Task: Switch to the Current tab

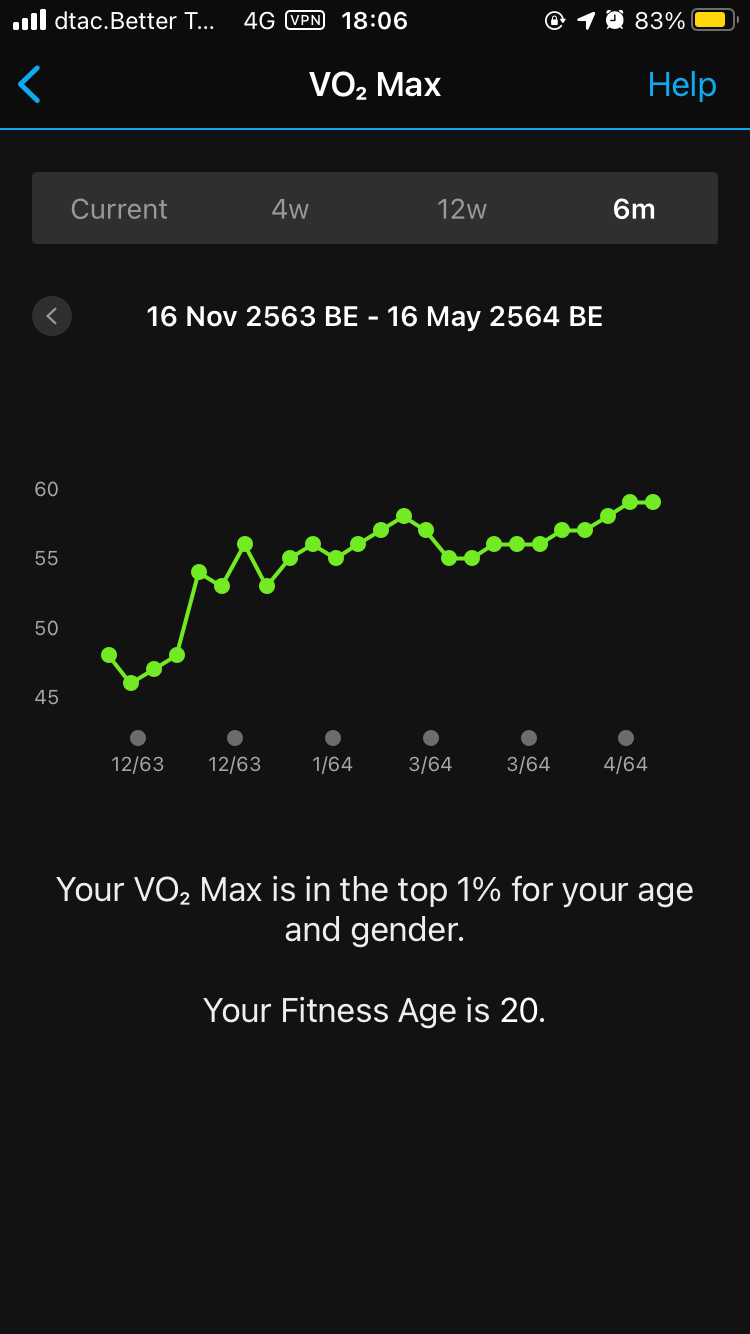Action: [x=119, y=209]
